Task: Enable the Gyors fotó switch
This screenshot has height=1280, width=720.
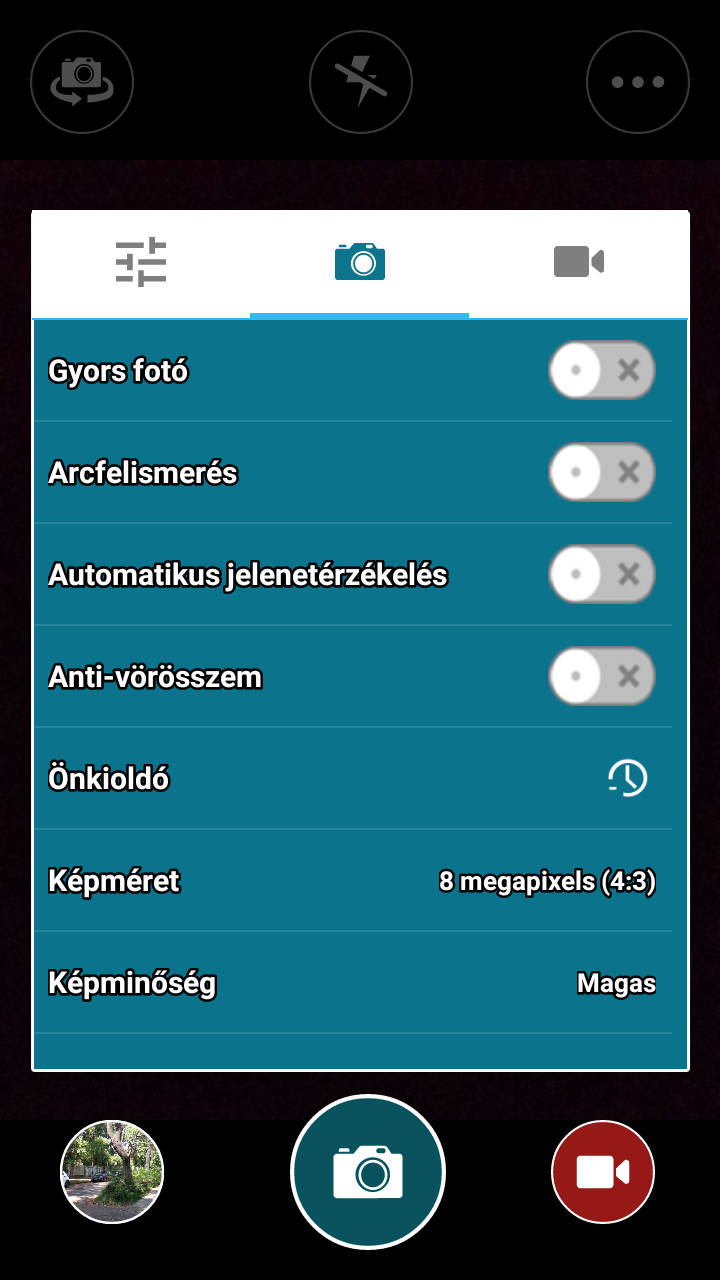Action: pyautogui.click(x=602, y=371)
